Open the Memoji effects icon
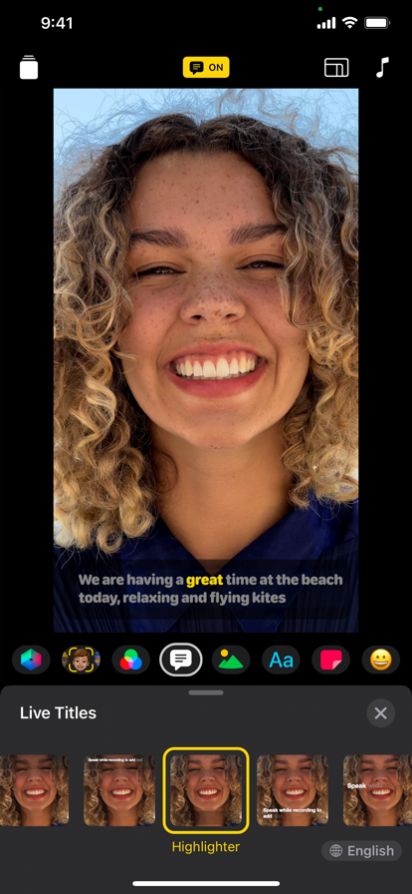Screen dimensions: 412x894 click(81, 660)
